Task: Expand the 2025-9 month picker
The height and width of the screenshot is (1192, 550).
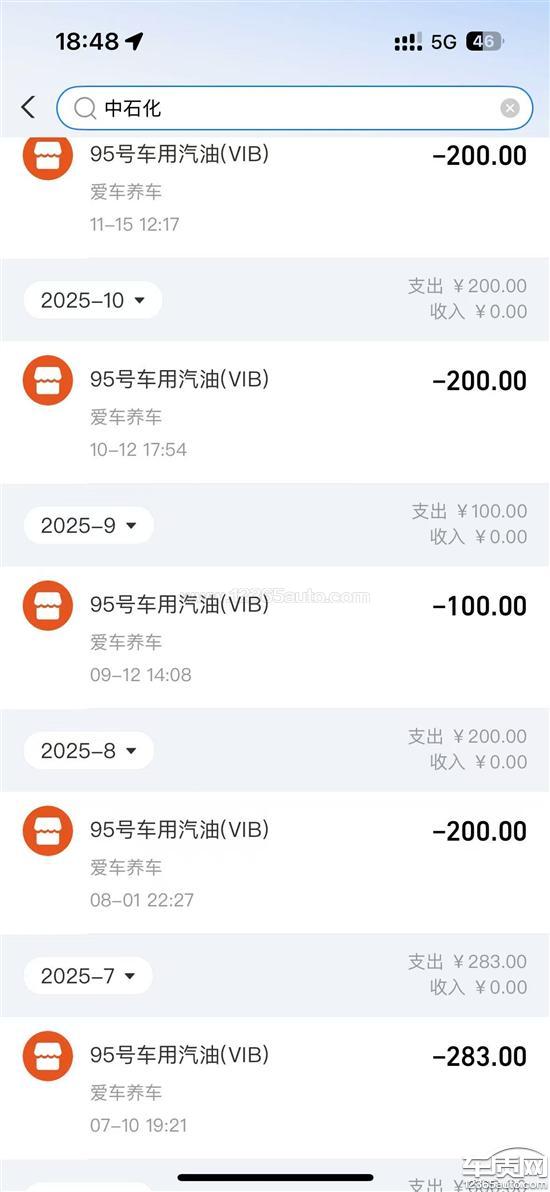Action: 88,525
